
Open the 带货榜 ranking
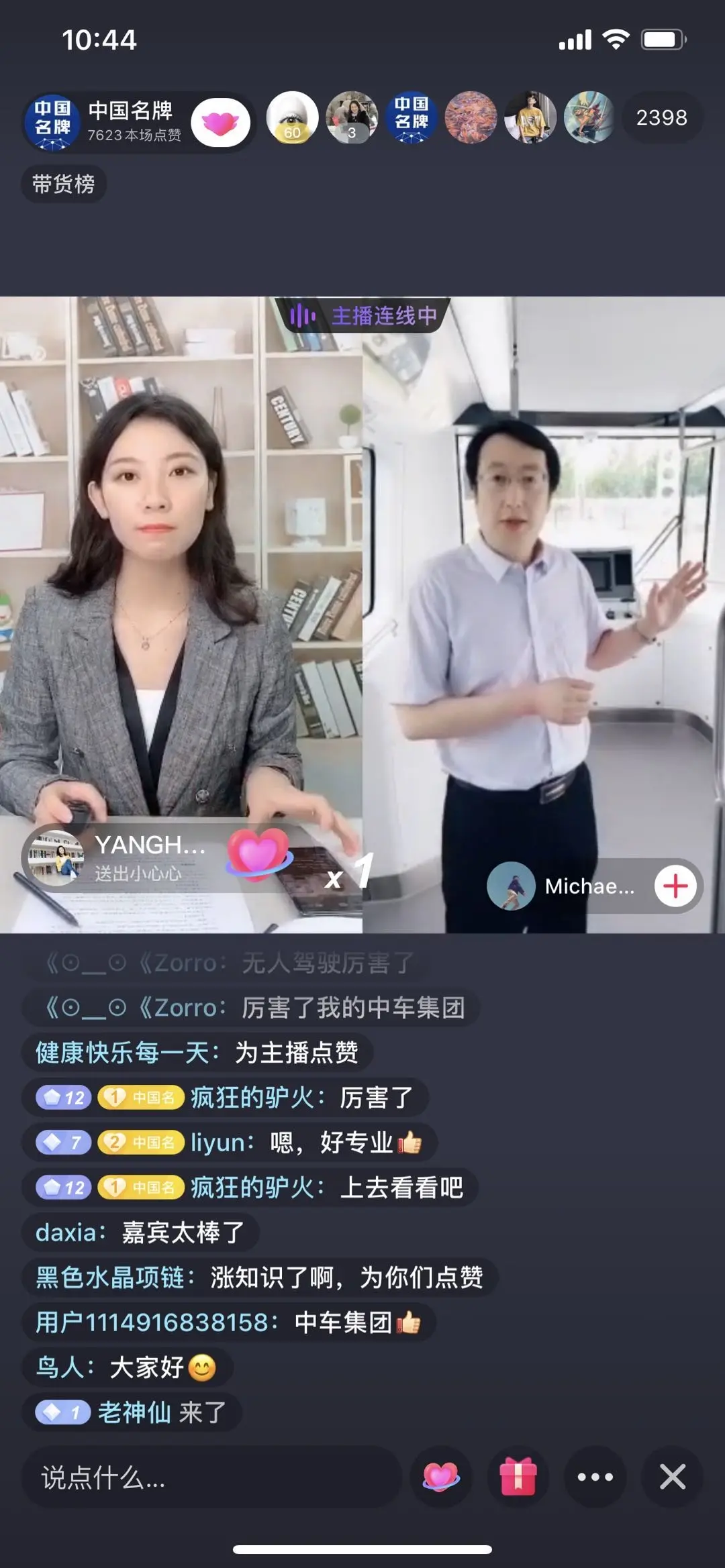(64, 184)
